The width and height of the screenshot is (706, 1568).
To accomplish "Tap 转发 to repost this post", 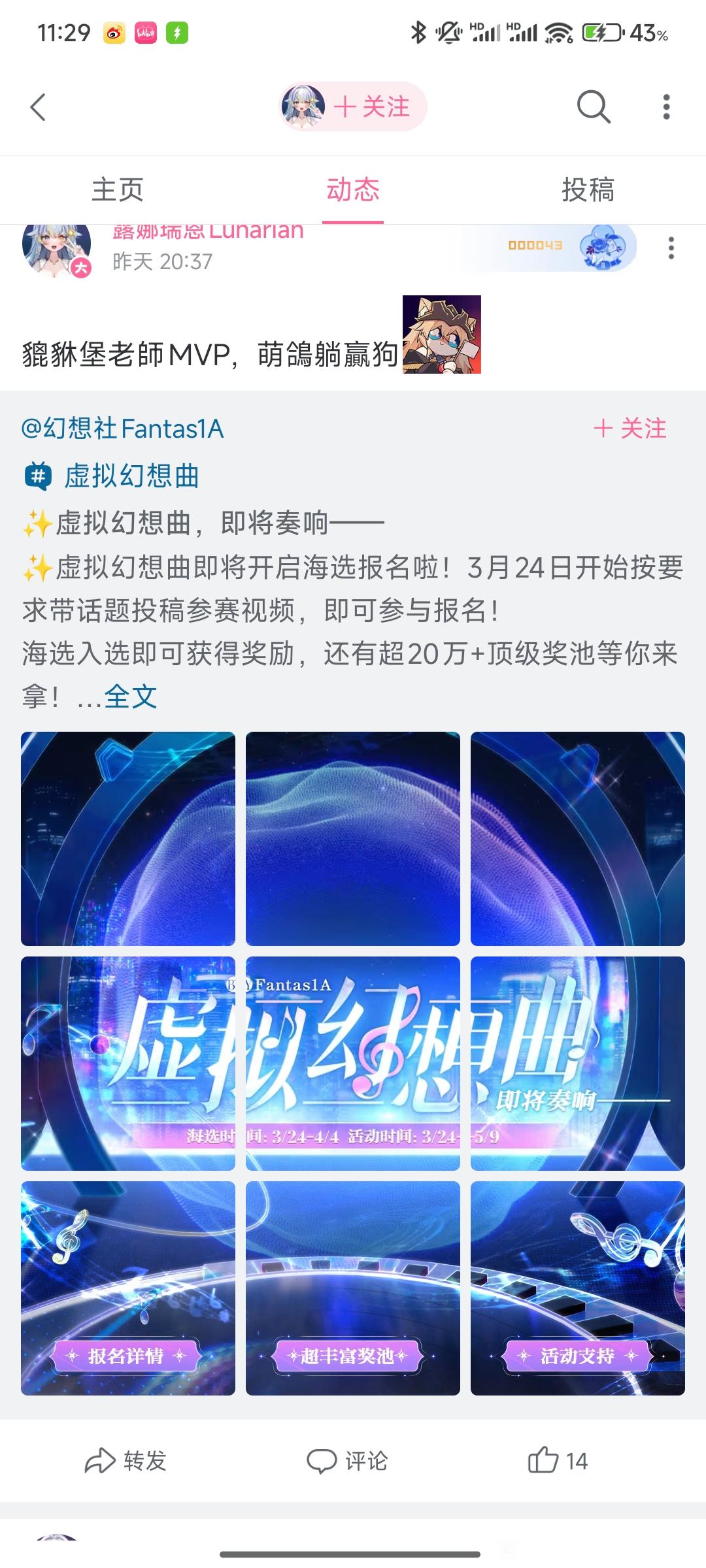I will [x=126, y=1461].
